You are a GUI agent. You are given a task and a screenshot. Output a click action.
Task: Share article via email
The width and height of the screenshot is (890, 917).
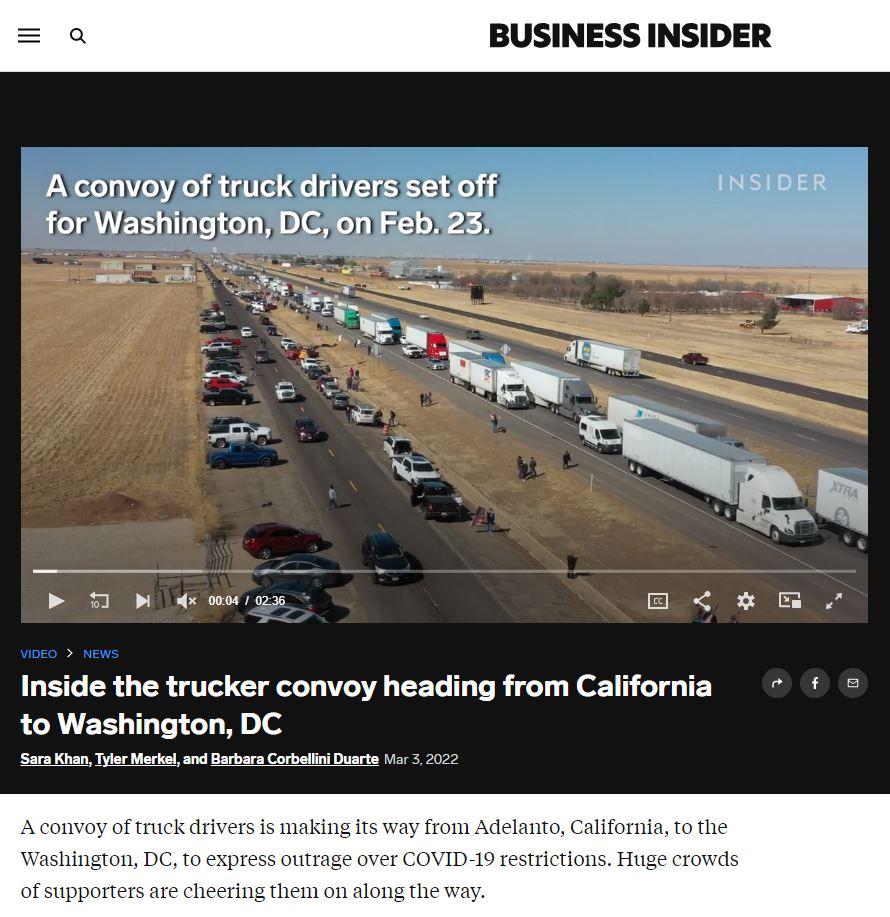[x=853, y=683]
